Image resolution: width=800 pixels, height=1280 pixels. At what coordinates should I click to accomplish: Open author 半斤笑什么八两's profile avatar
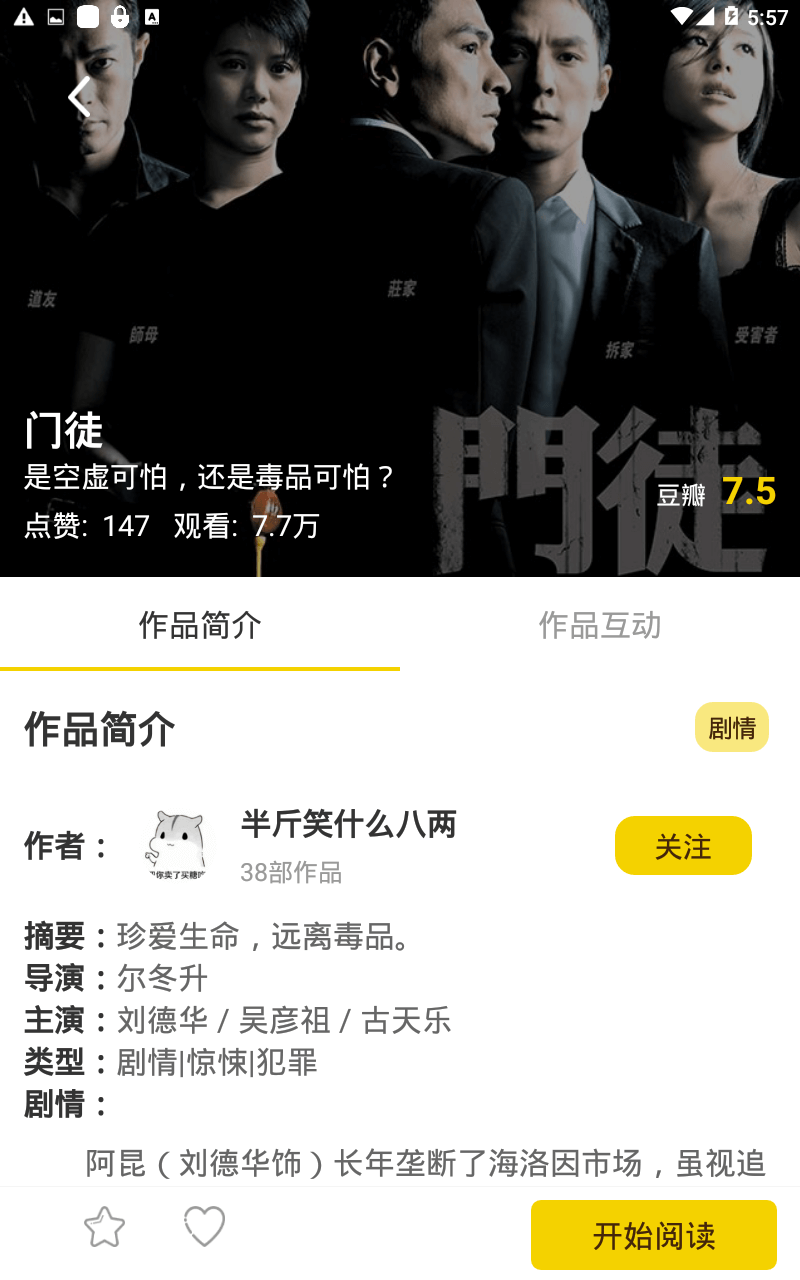177,846
